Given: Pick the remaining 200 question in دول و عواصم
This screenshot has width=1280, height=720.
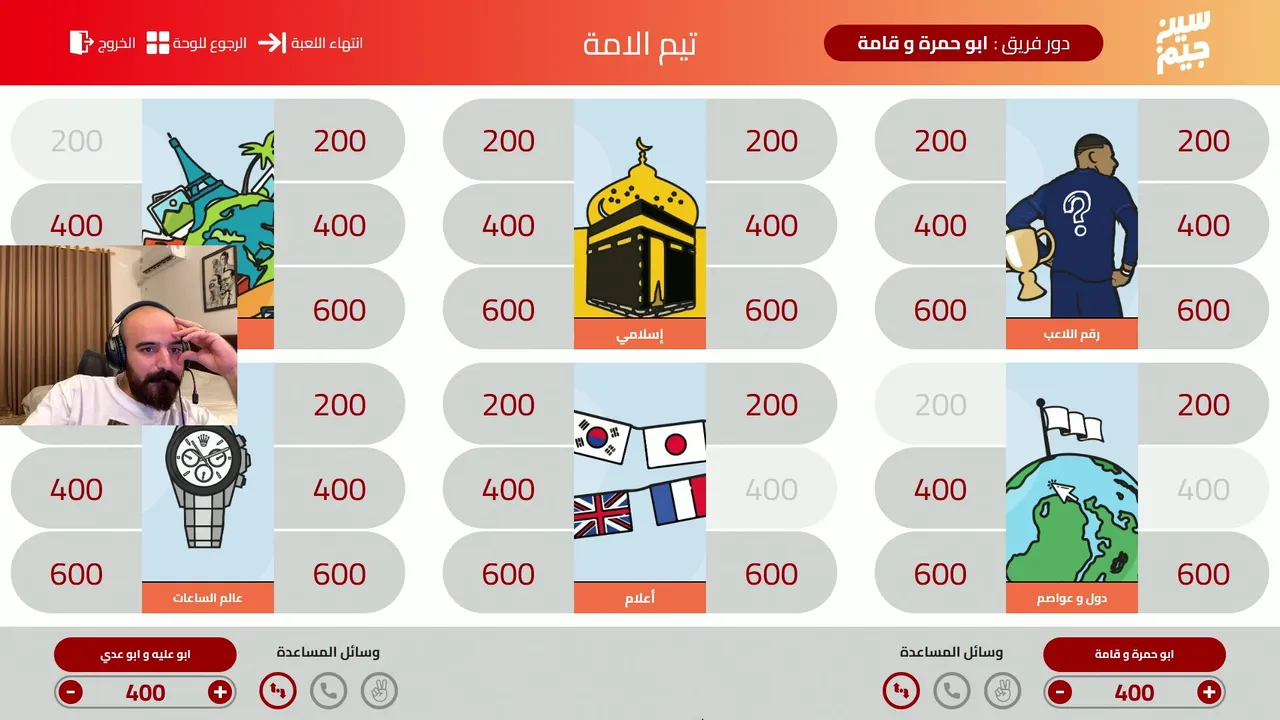Looking at the screenshot, I should (x=1203, y=405).
